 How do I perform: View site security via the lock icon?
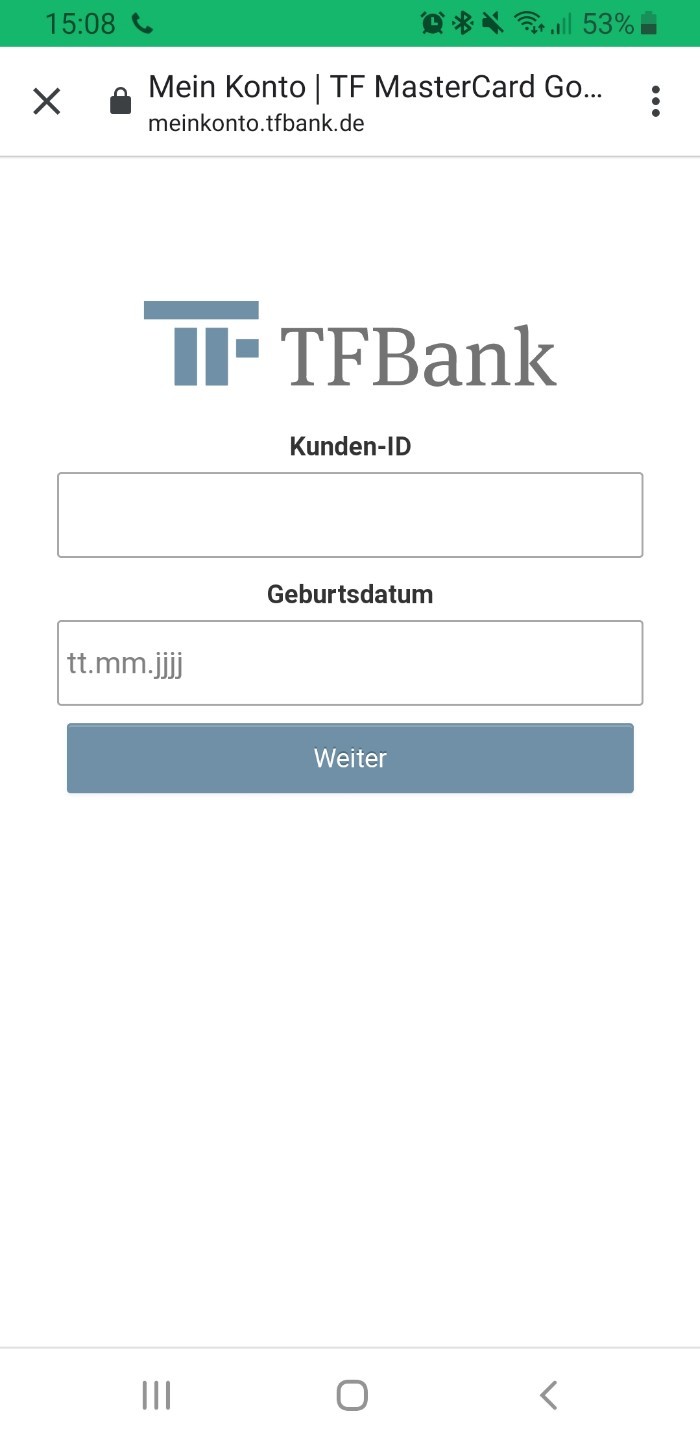pos(120,101)
